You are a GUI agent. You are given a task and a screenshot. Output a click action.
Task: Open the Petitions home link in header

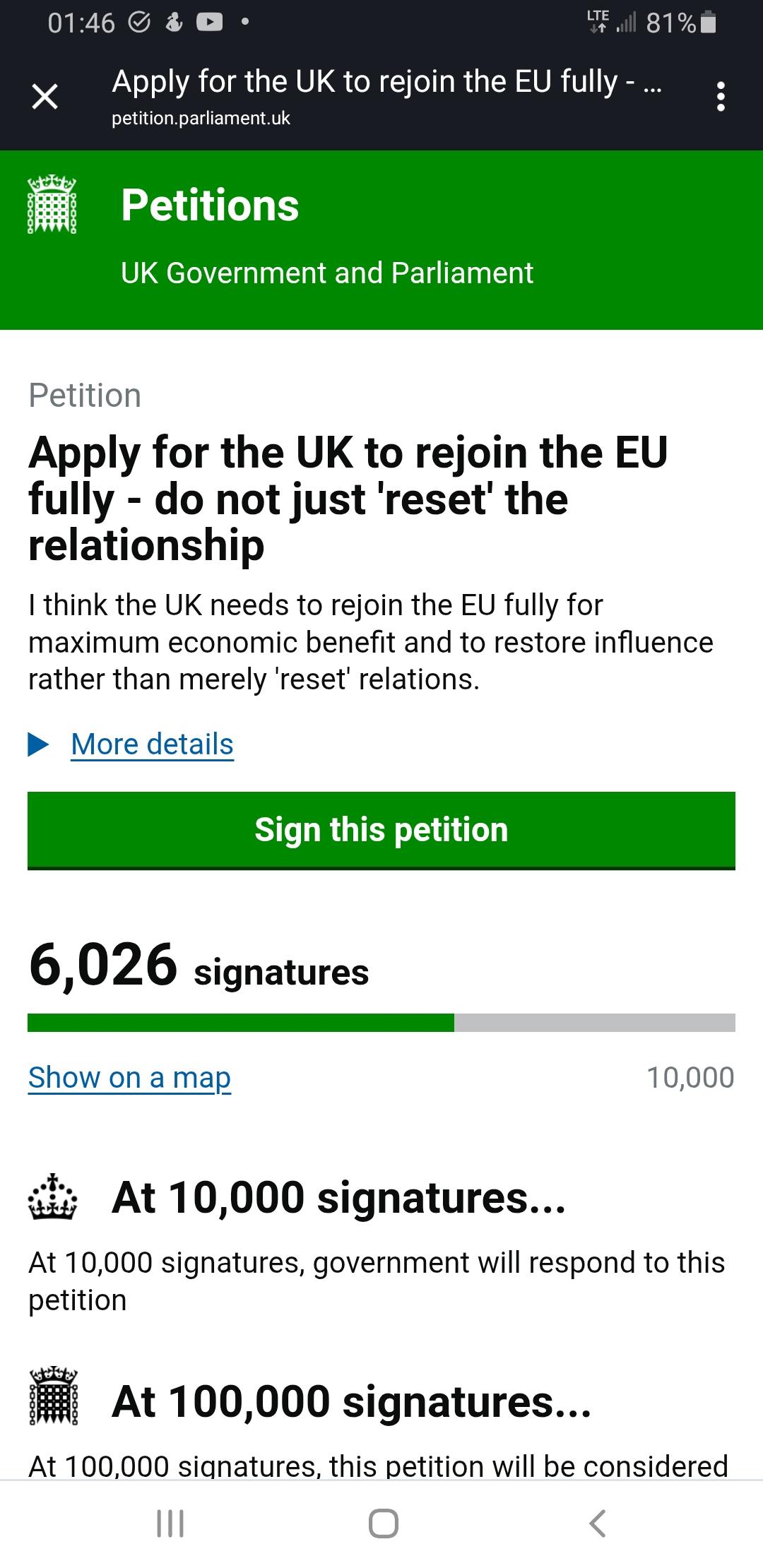tap(210, 205)
